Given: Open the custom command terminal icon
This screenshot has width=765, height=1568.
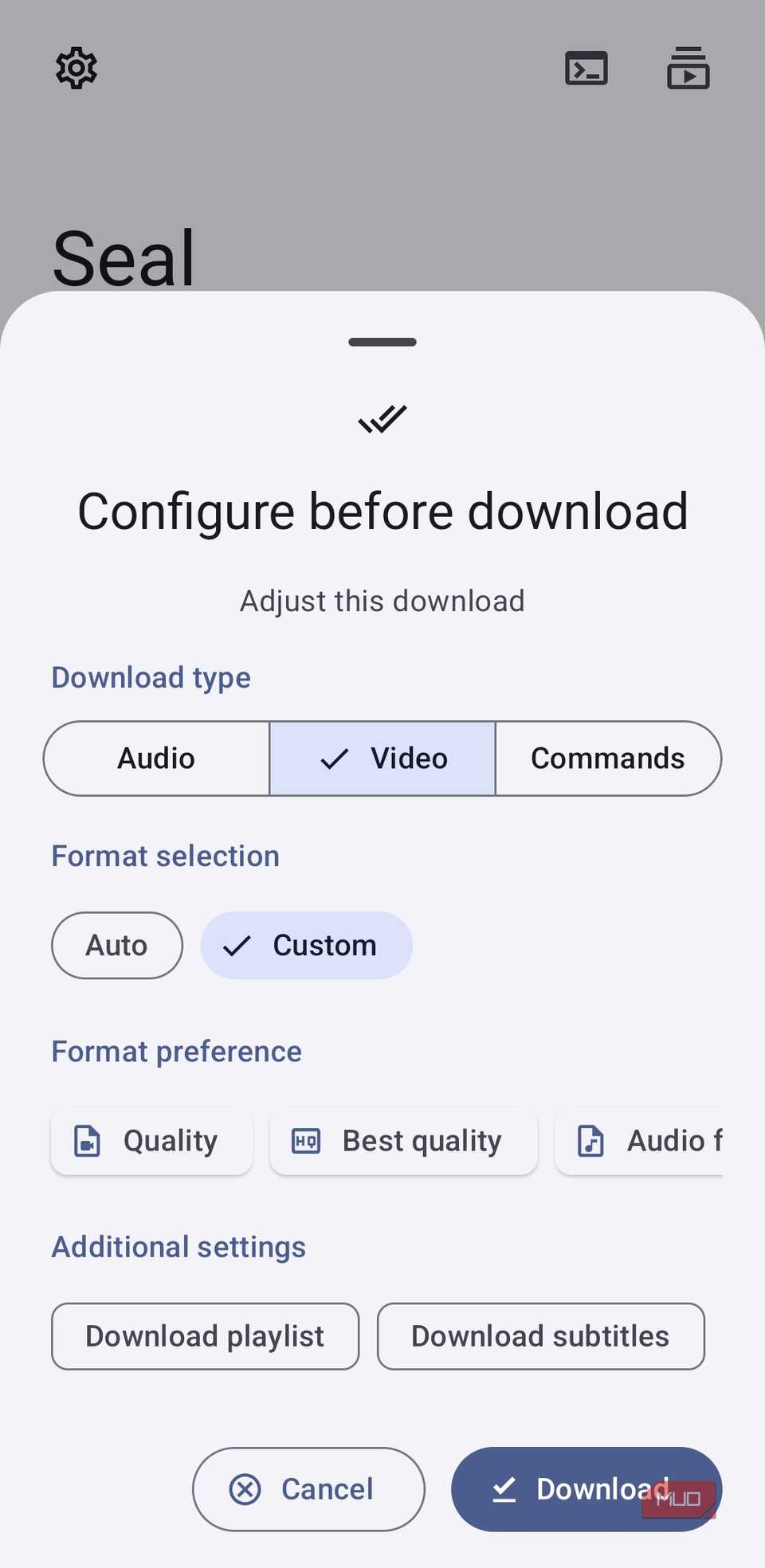Looking at the screenshot, I should pyautogui.click(x=586, y=69).
